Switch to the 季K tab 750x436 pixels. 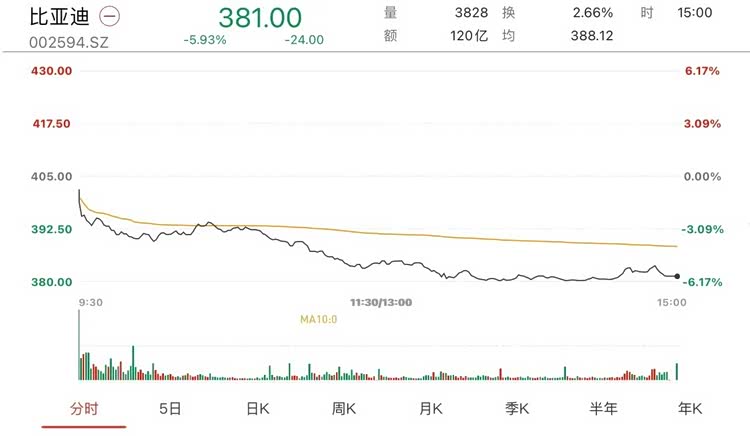pyautogui.click(x=517, y=408)
